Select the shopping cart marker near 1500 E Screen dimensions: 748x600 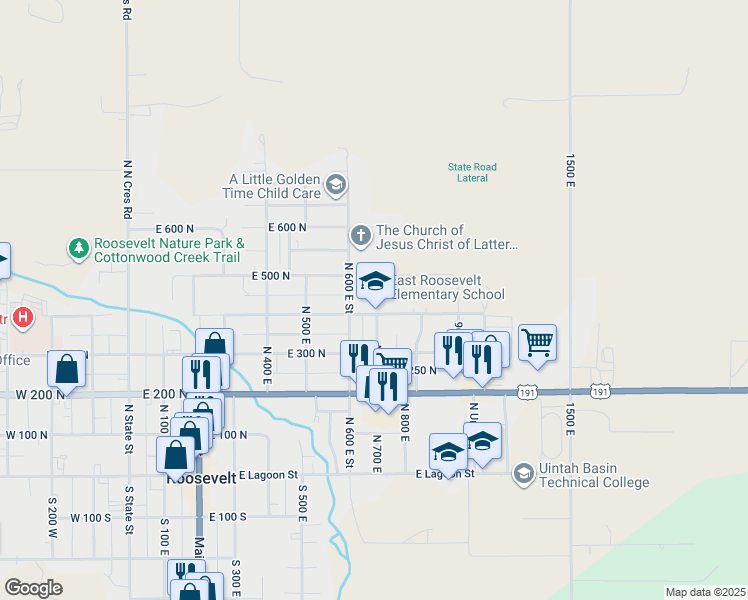(x=537, y=343)
